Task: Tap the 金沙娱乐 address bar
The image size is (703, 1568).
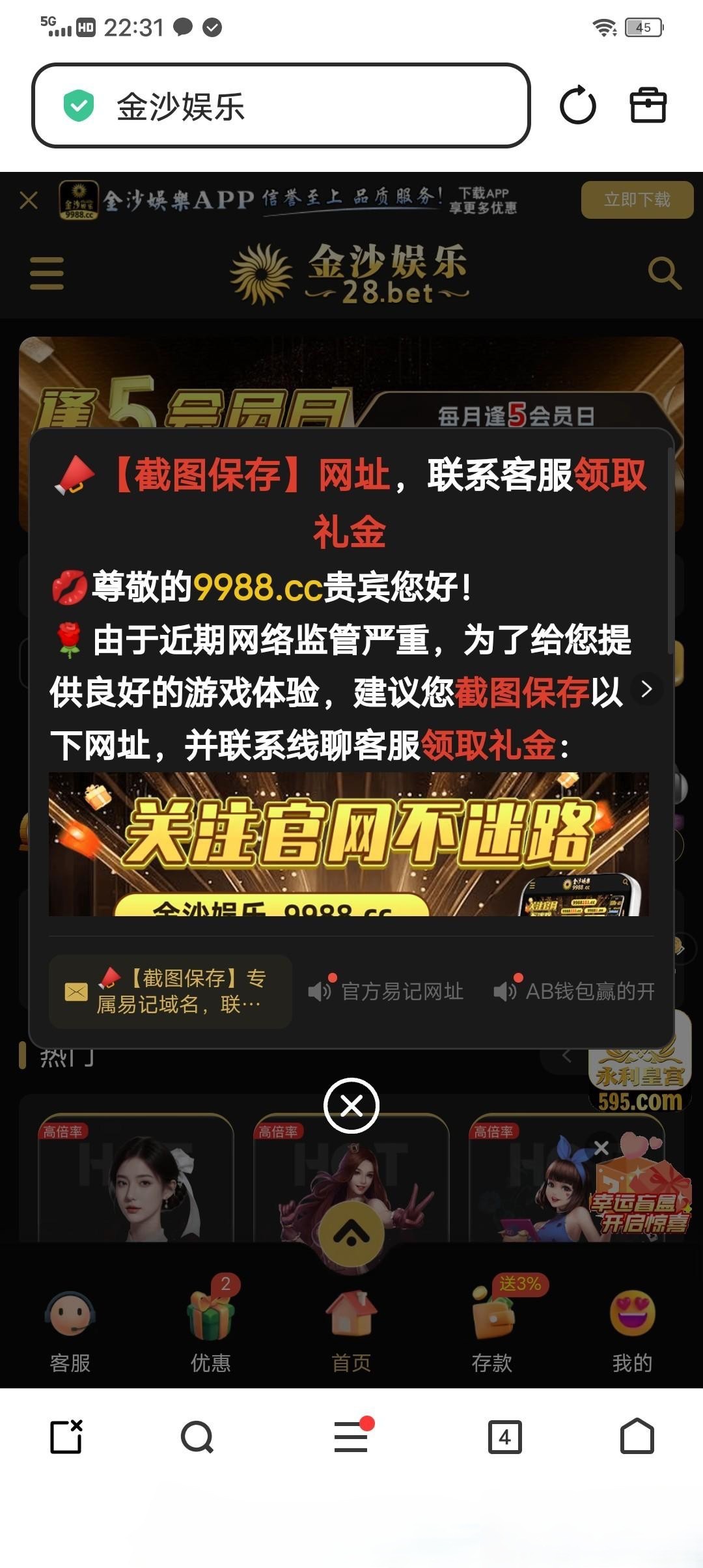Action: click(280, 105)
